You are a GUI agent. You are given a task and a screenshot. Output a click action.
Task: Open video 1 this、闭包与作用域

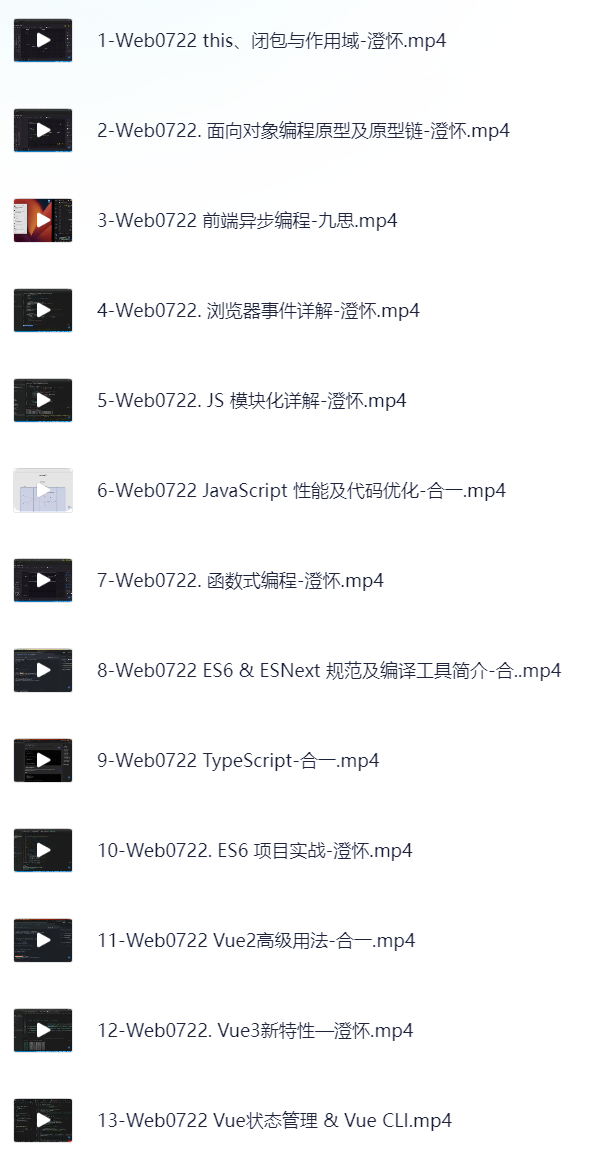[x=271, y=41]
